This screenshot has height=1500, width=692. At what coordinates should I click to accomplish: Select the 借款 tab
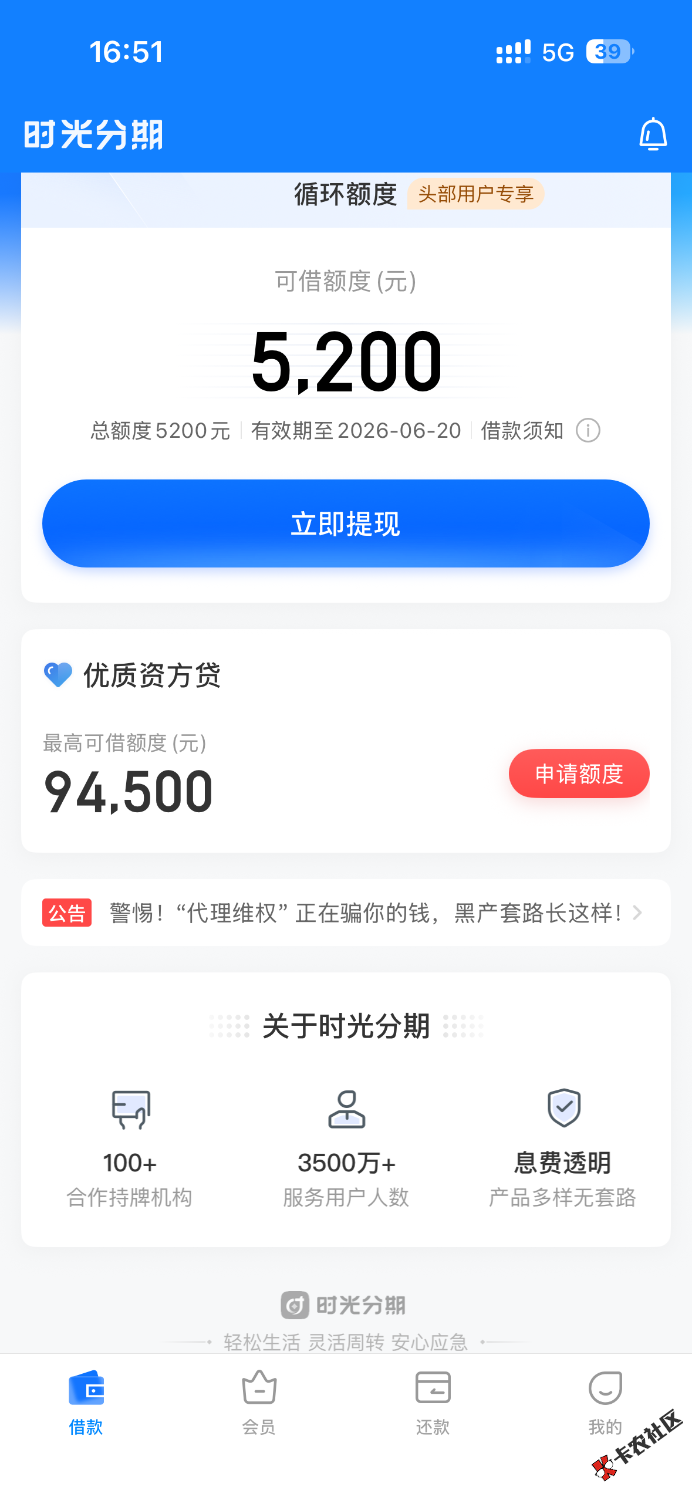(x=86, y=1402)
